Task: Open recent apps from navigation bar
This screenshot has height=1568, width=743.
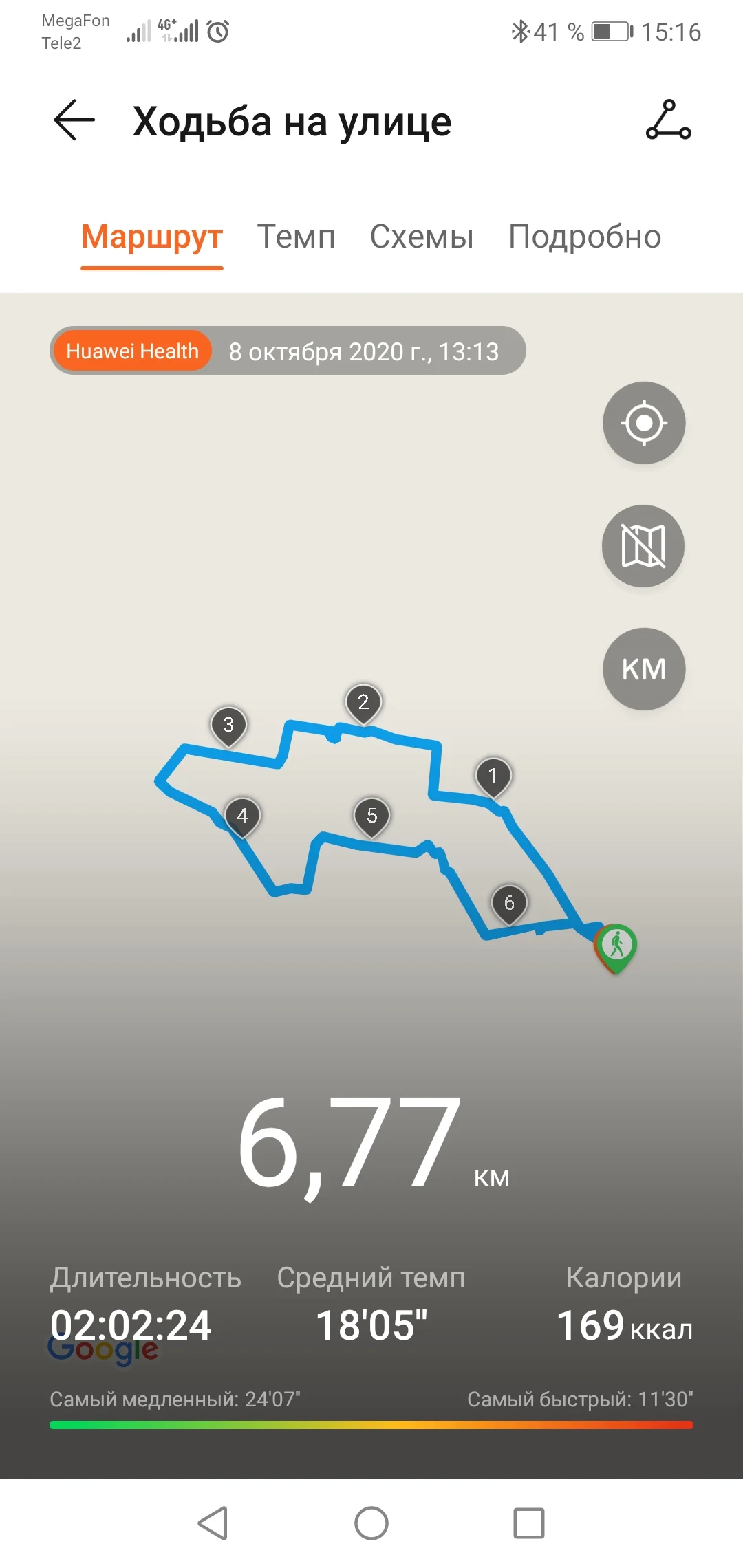Action: (x=529, y=1523)
